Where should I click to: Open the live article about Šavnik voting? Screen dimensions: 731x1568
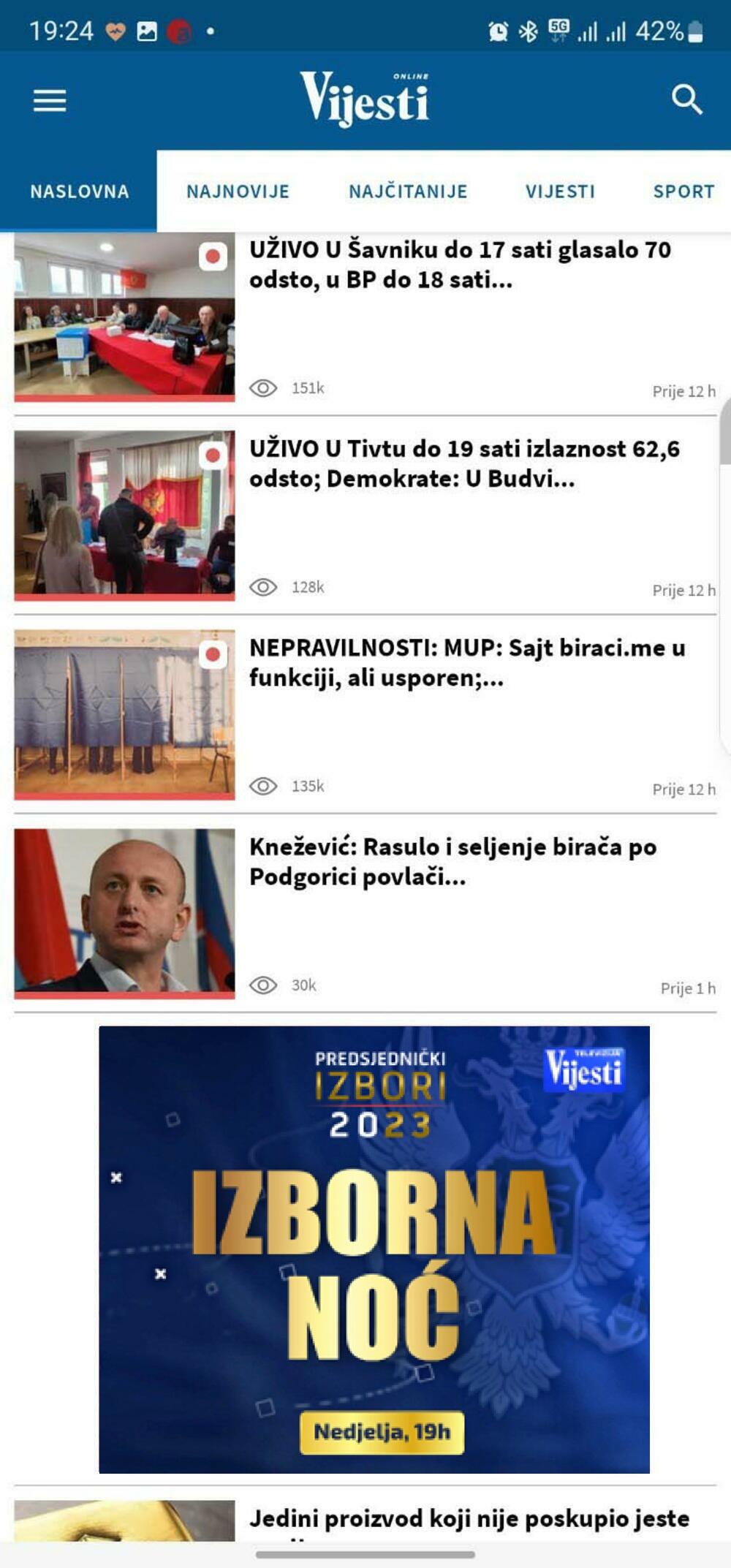459,265
